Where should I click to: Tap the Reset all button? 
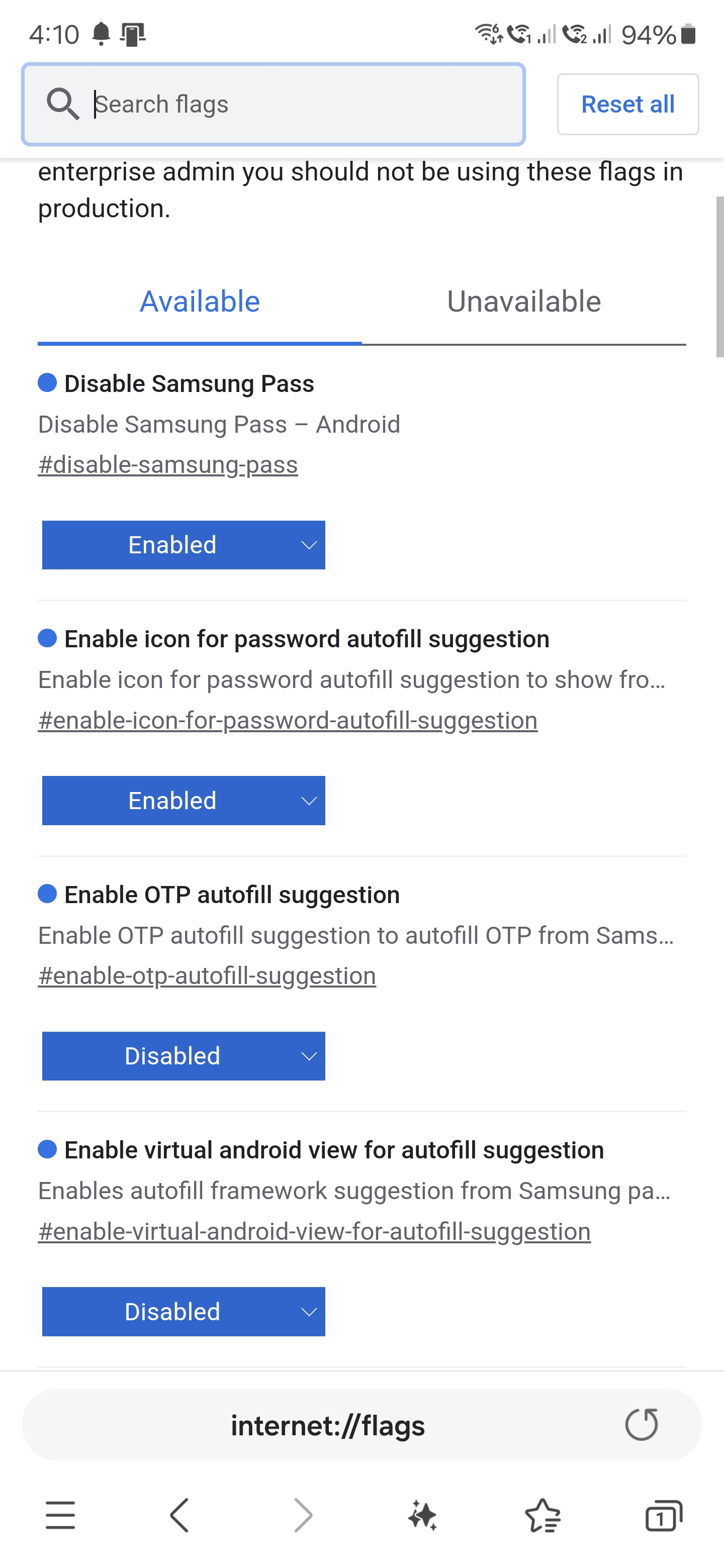click(x=628, y=104)
